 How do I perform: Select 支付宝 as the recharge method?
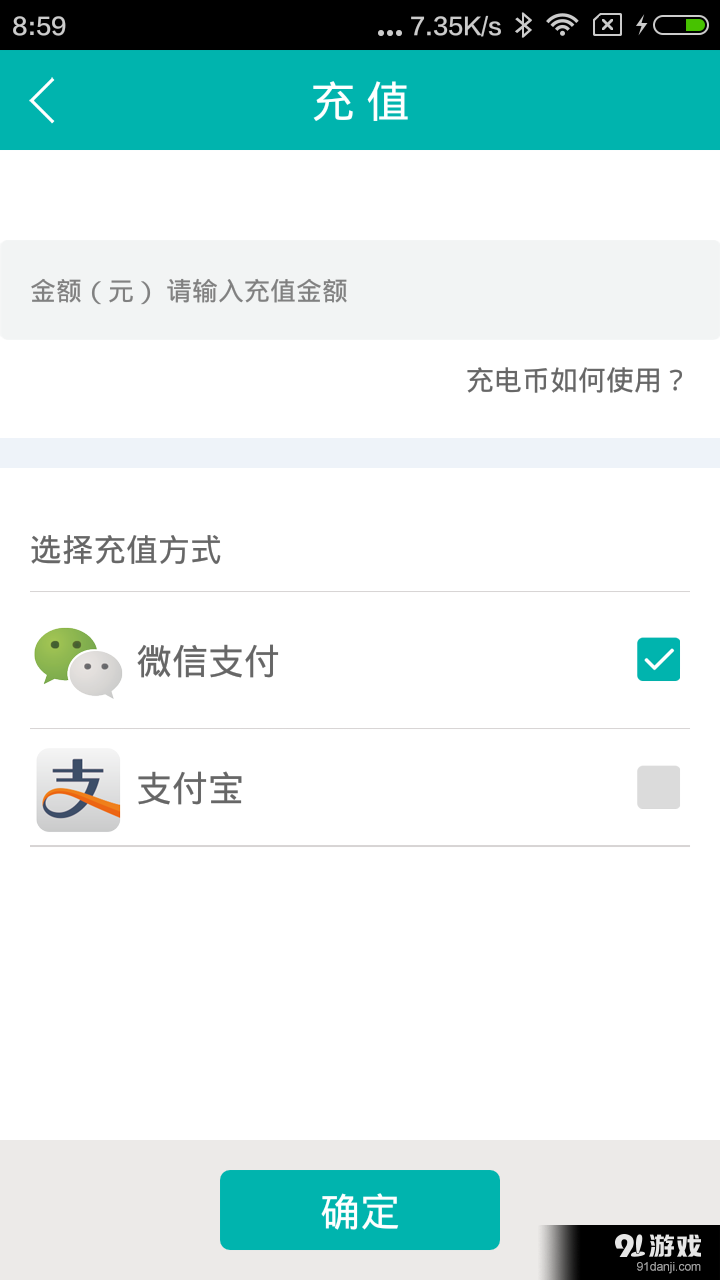click(x=360, y=789)
